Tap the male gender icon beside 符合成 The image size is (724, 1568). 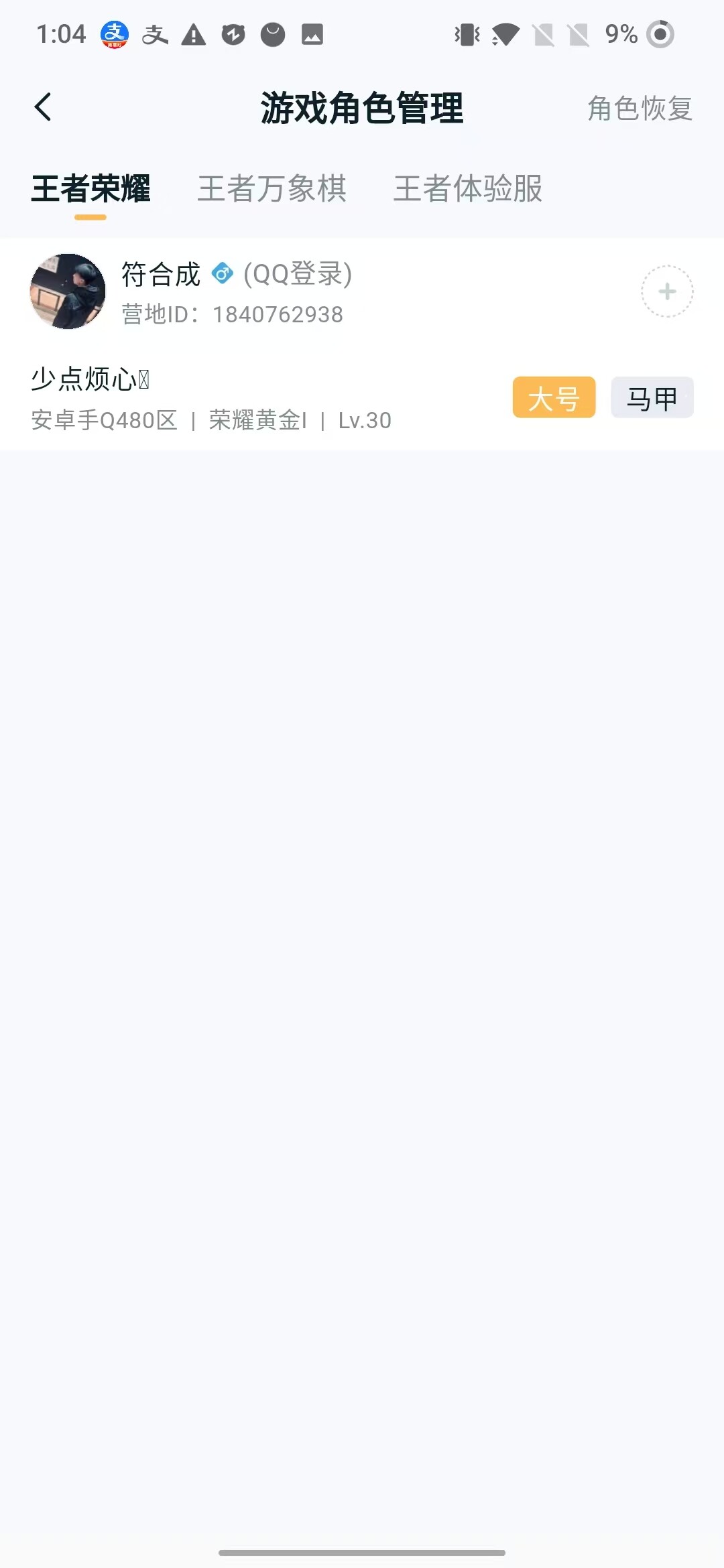[223, 273]
